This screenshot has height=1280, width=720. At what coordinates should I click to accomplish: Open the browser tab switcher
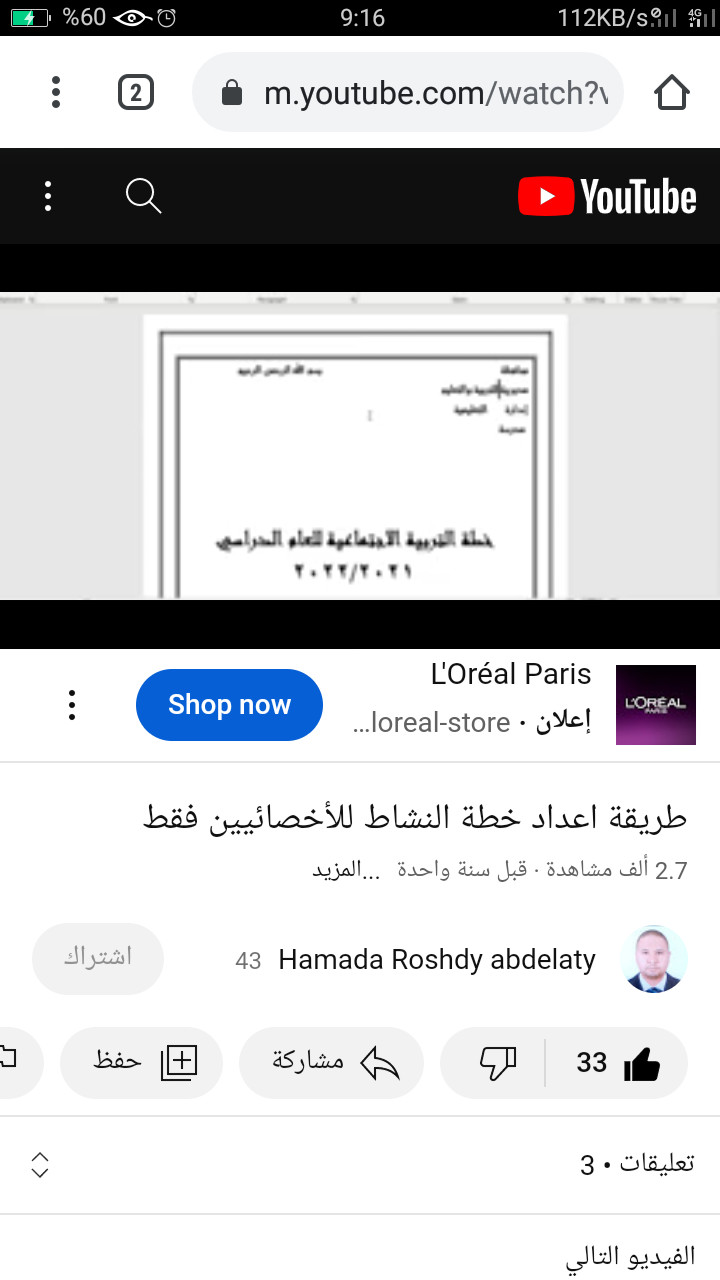135,93
